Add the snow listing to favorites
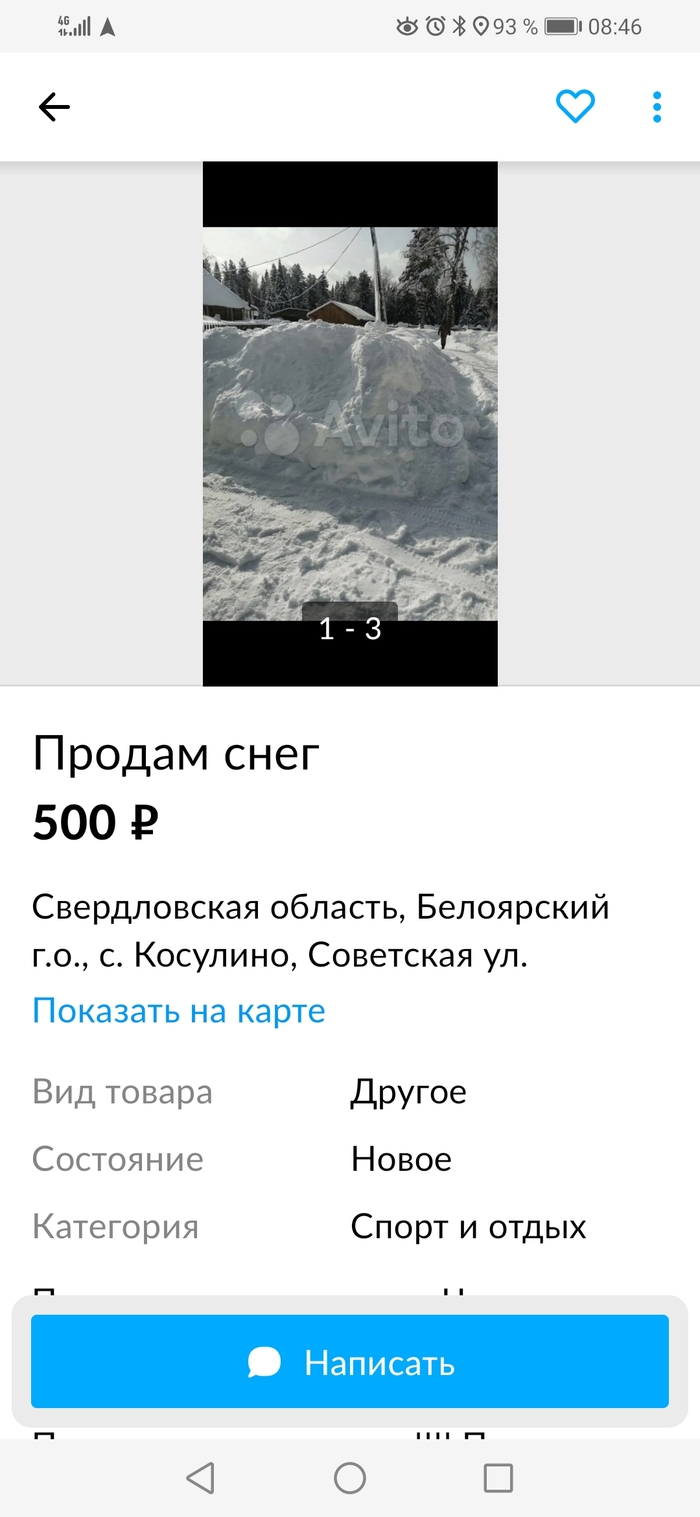The image size is (700, 1517). [x=575, y=106]
